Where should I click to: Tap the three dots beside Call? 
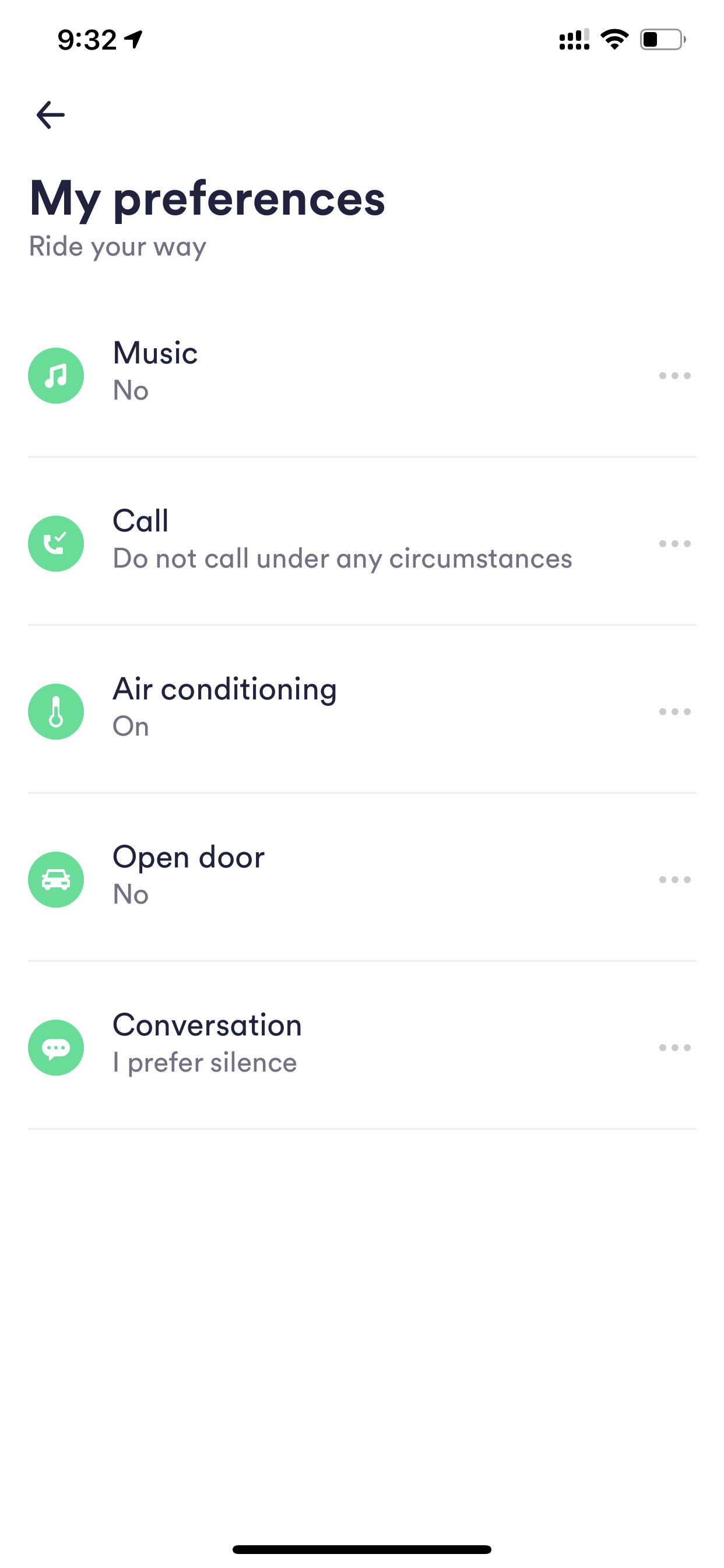[x=674, y=544]
